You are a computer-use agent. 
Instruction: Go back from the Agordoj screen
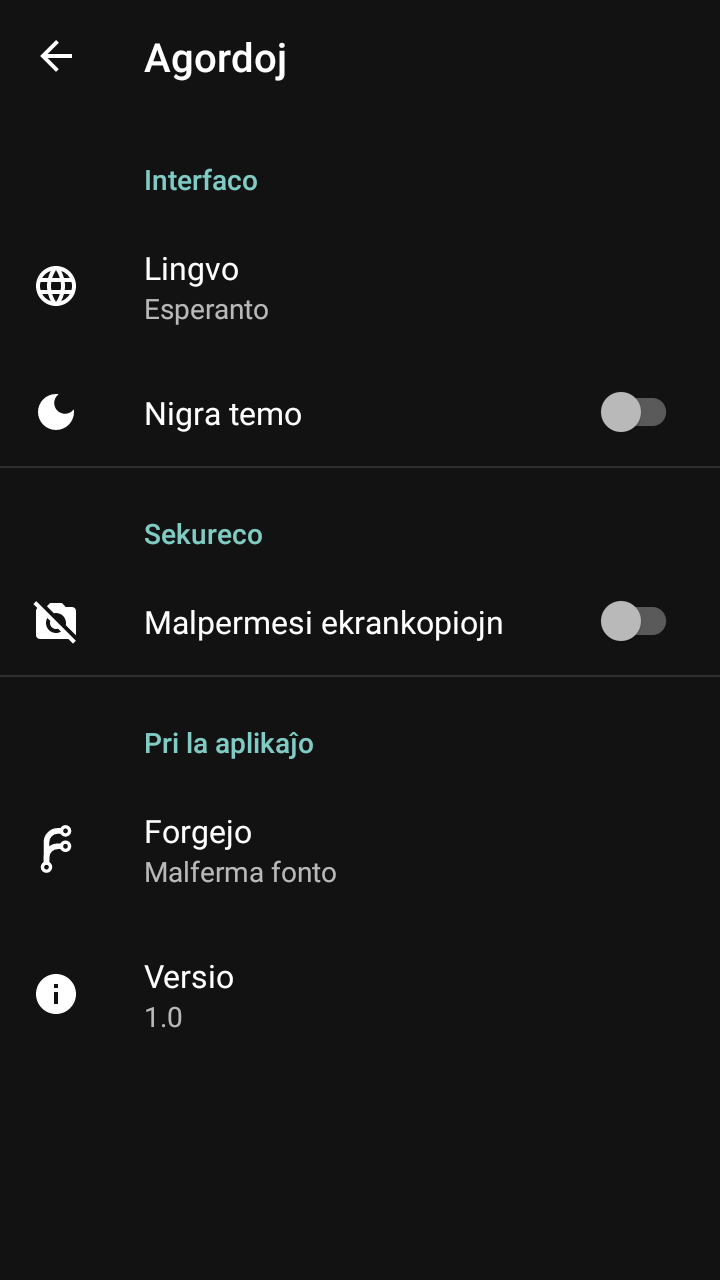coord(56,57)
